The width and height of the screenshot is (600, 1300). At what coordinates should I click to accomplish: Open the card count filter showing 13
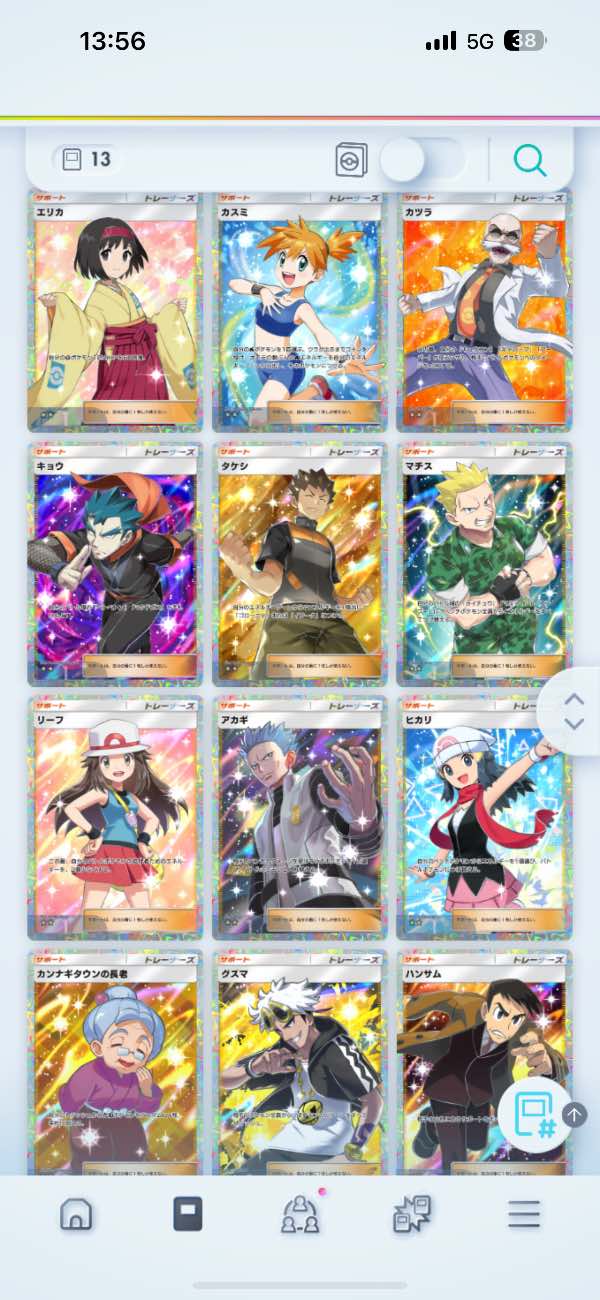tap(86, 159)
